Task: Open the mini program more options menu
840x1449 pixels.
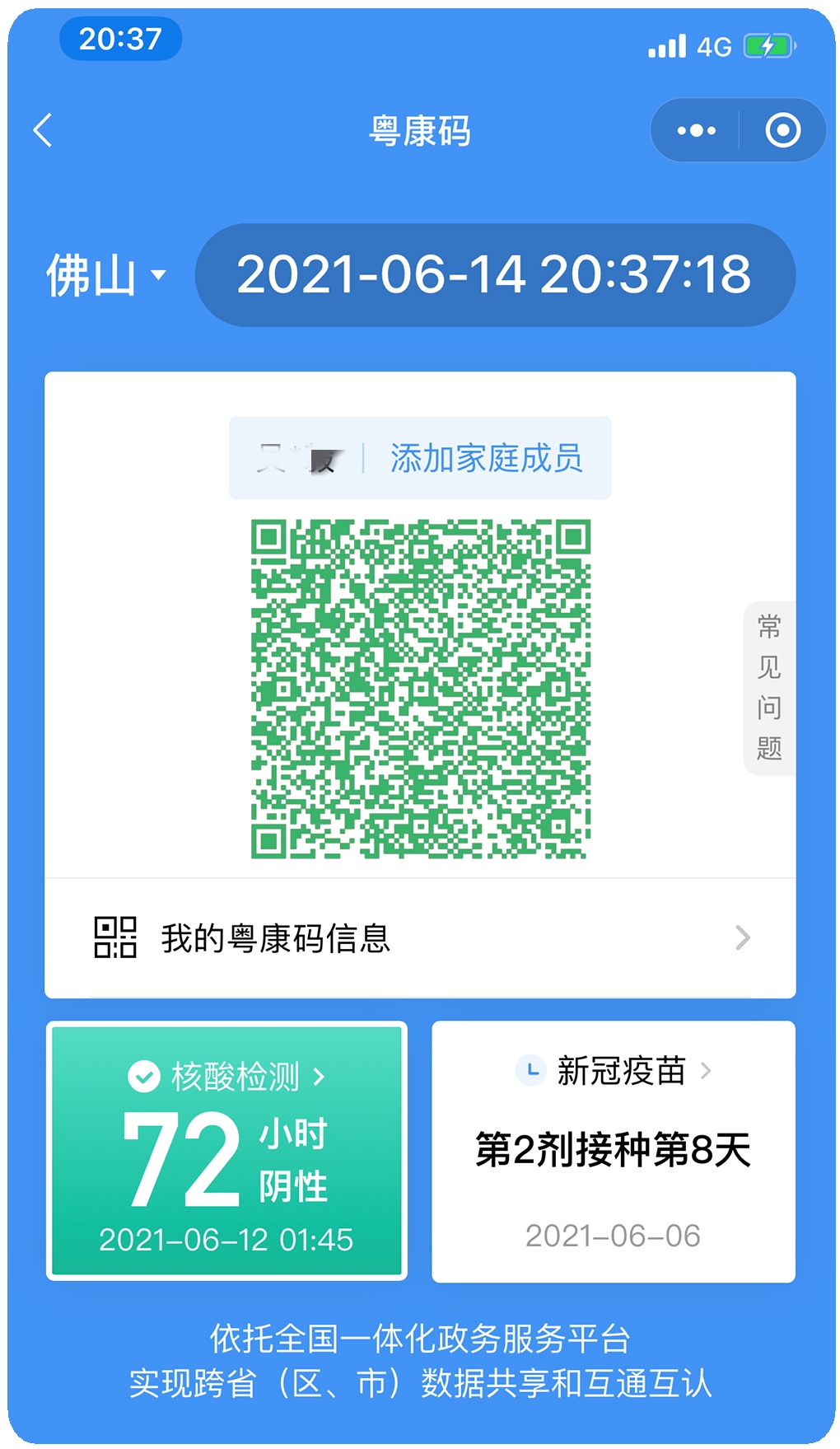Action: click(x=696, y=130)
